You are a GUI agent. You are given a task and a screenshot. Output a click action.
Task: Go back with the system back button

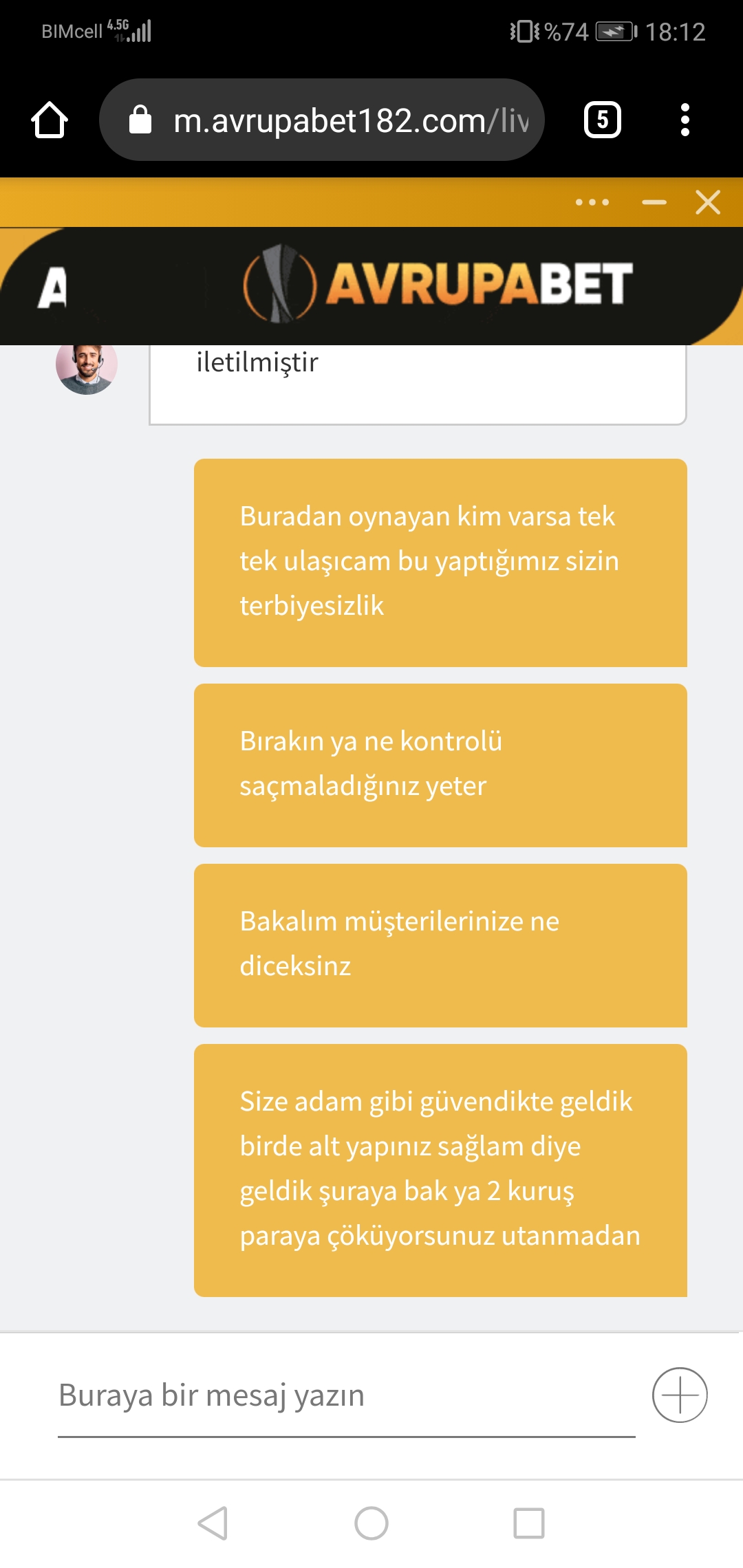213,1523
